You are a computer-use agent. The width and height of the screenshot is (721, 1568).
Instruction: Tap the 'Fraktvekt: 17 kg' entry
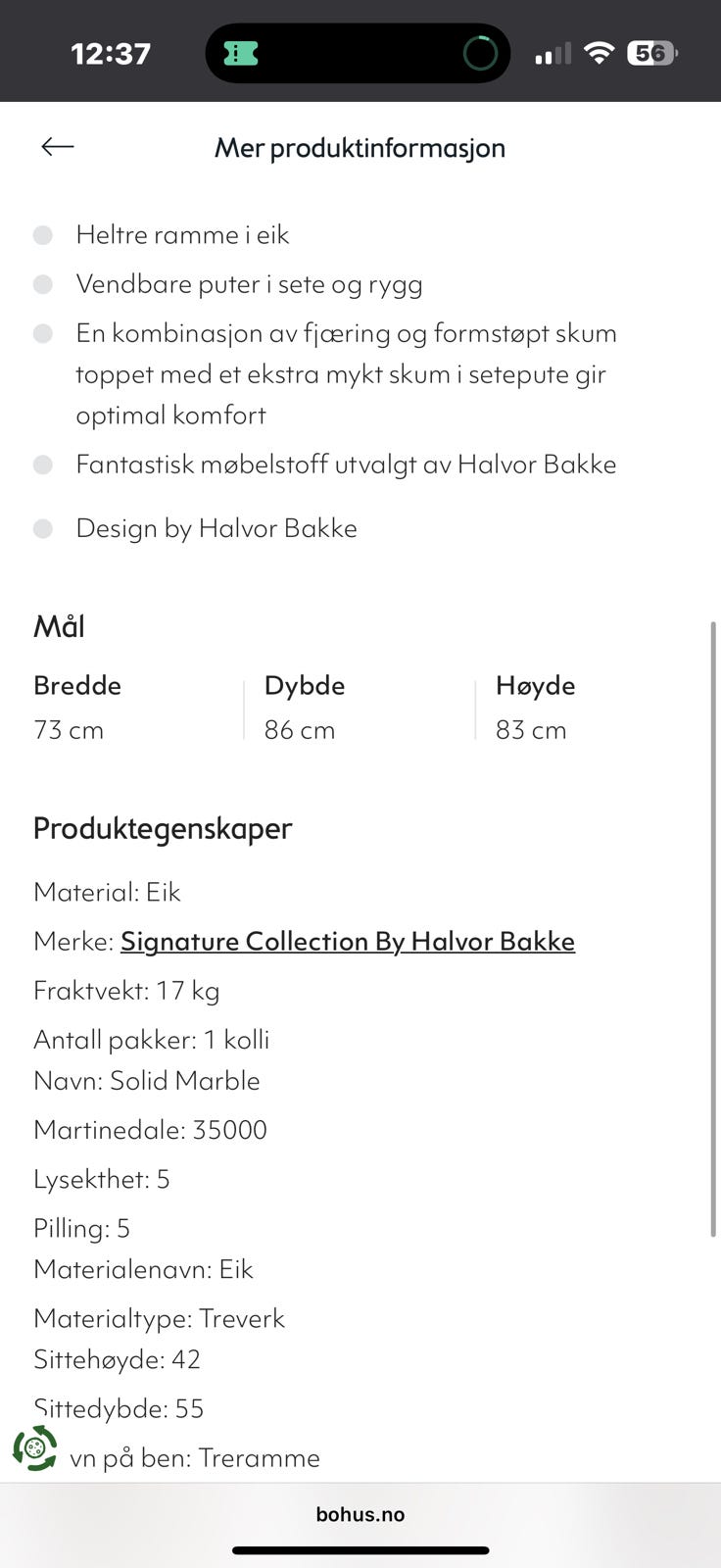coord(127,990)
